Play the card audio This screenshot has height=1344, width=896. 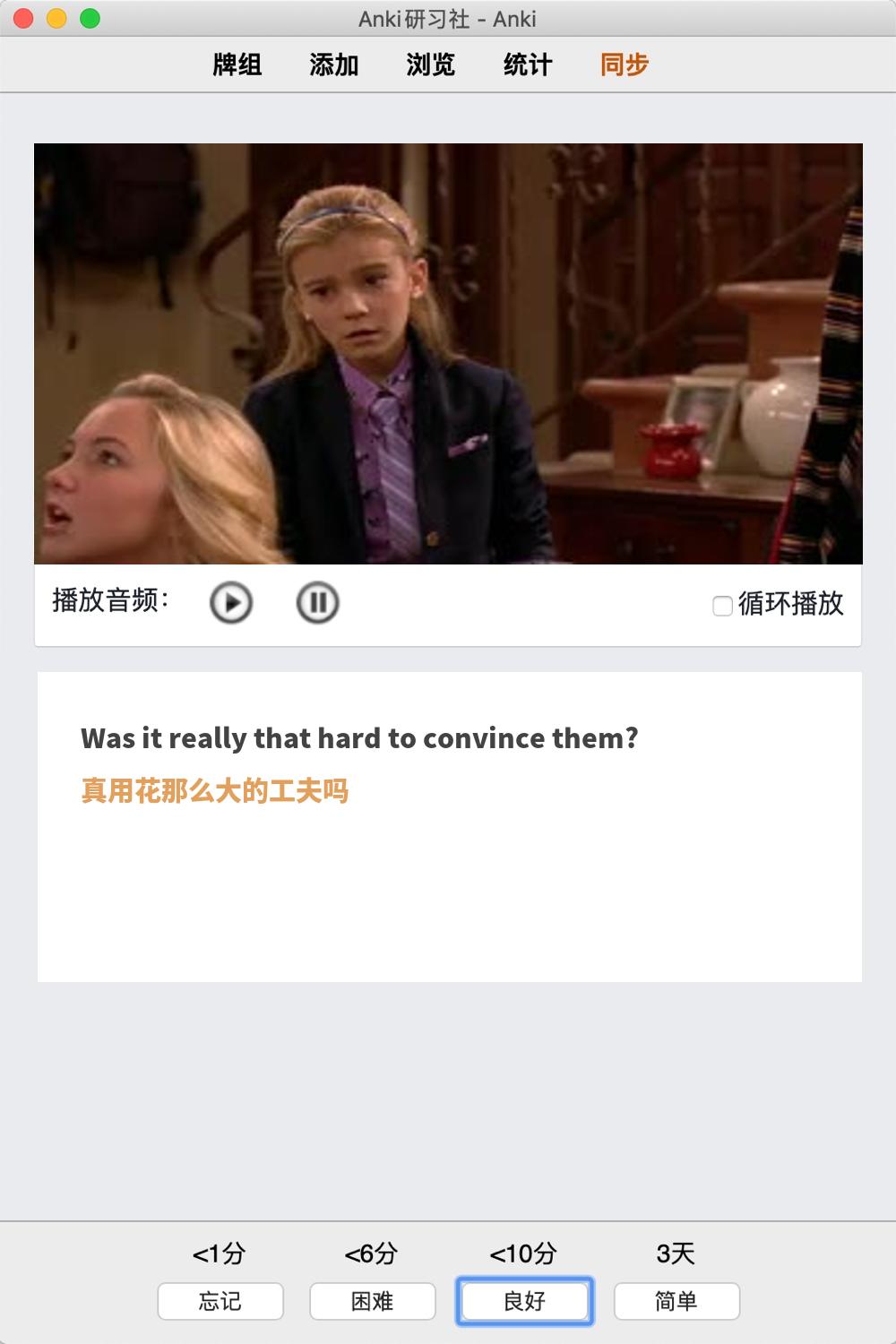[231, 603]
